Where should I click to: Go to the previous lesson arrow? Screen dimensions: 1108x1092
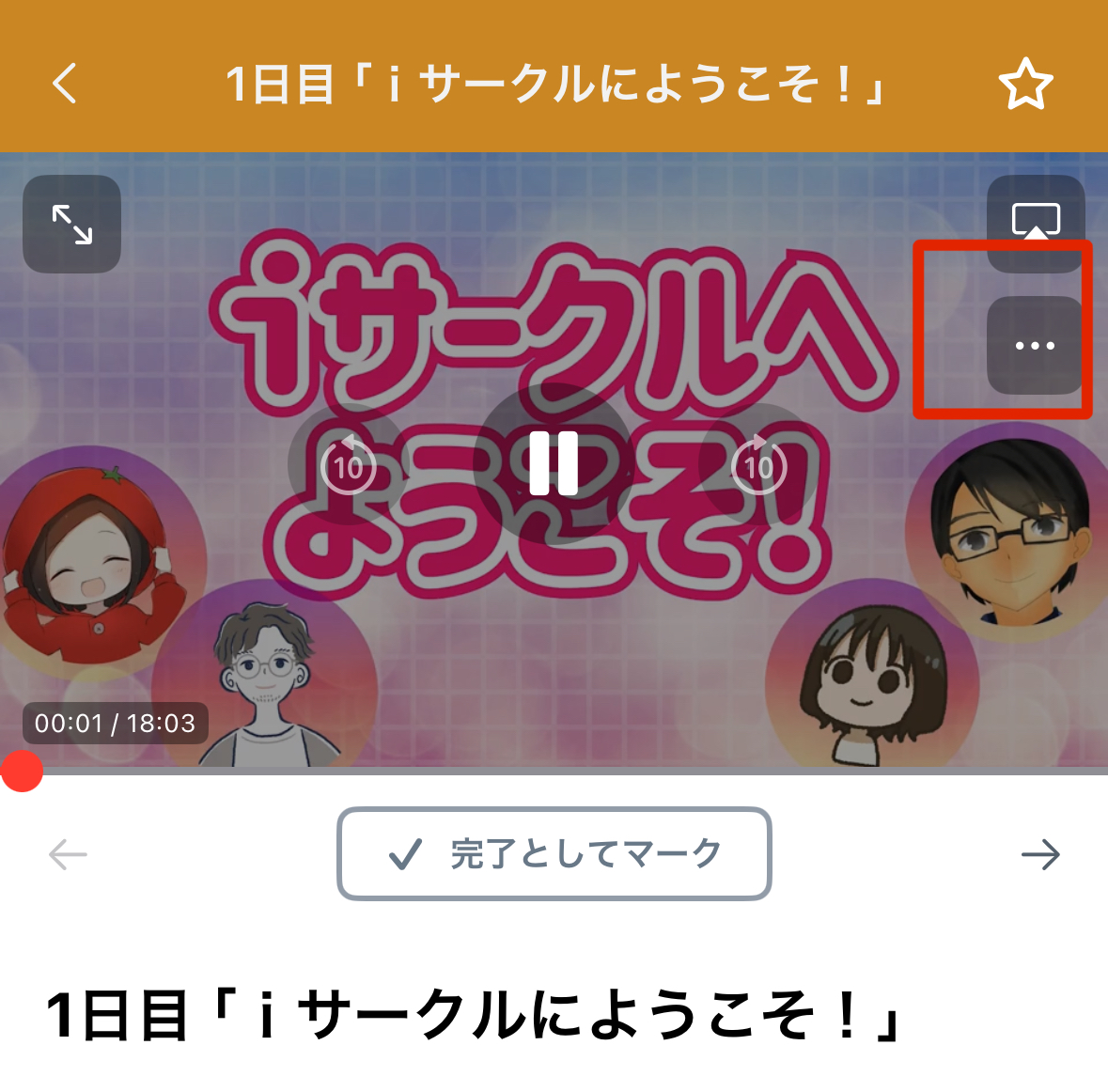(x=68, y=854)
